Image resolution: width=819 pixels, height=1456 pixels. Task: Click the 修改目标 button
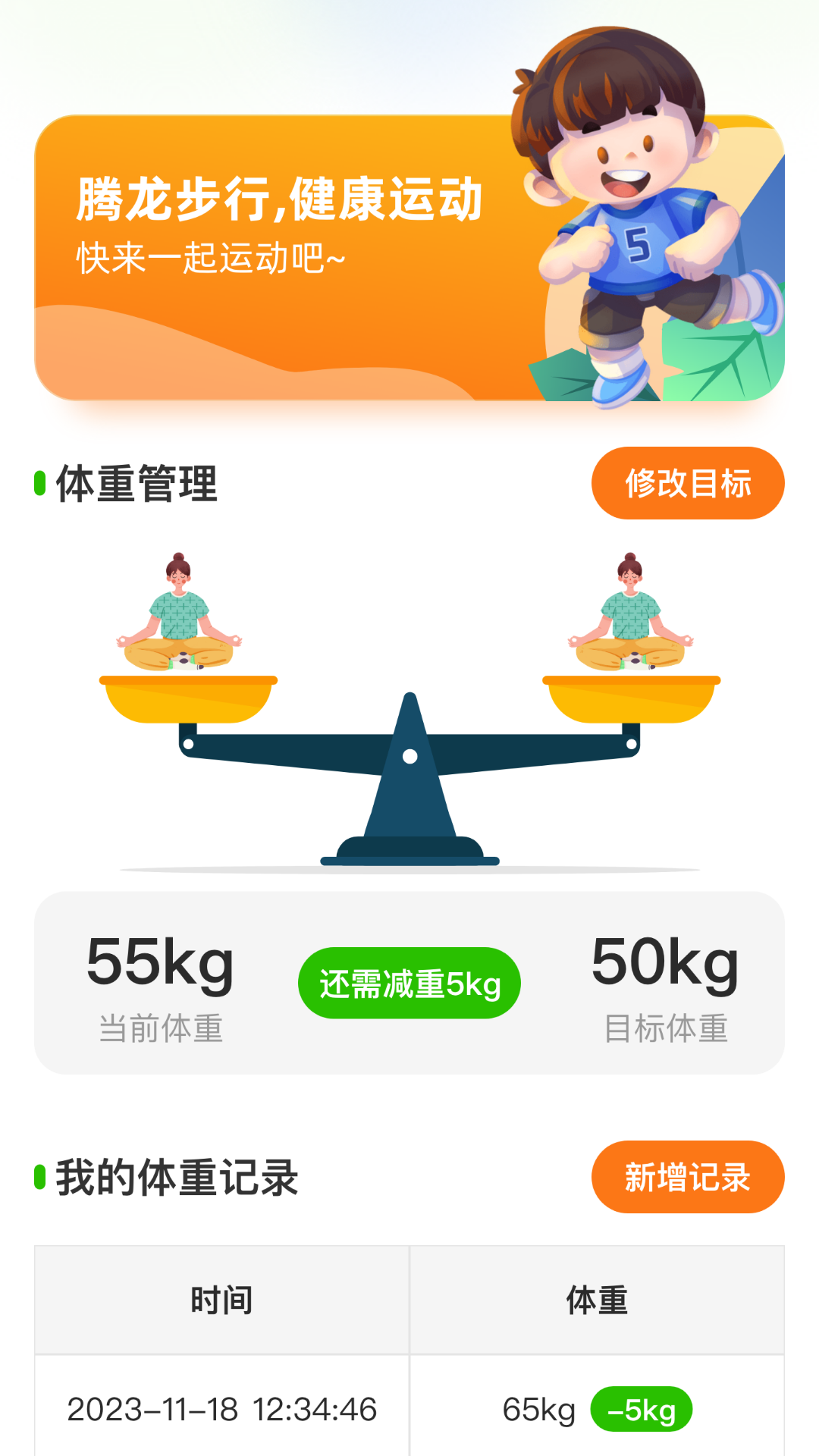pos(688,483)
